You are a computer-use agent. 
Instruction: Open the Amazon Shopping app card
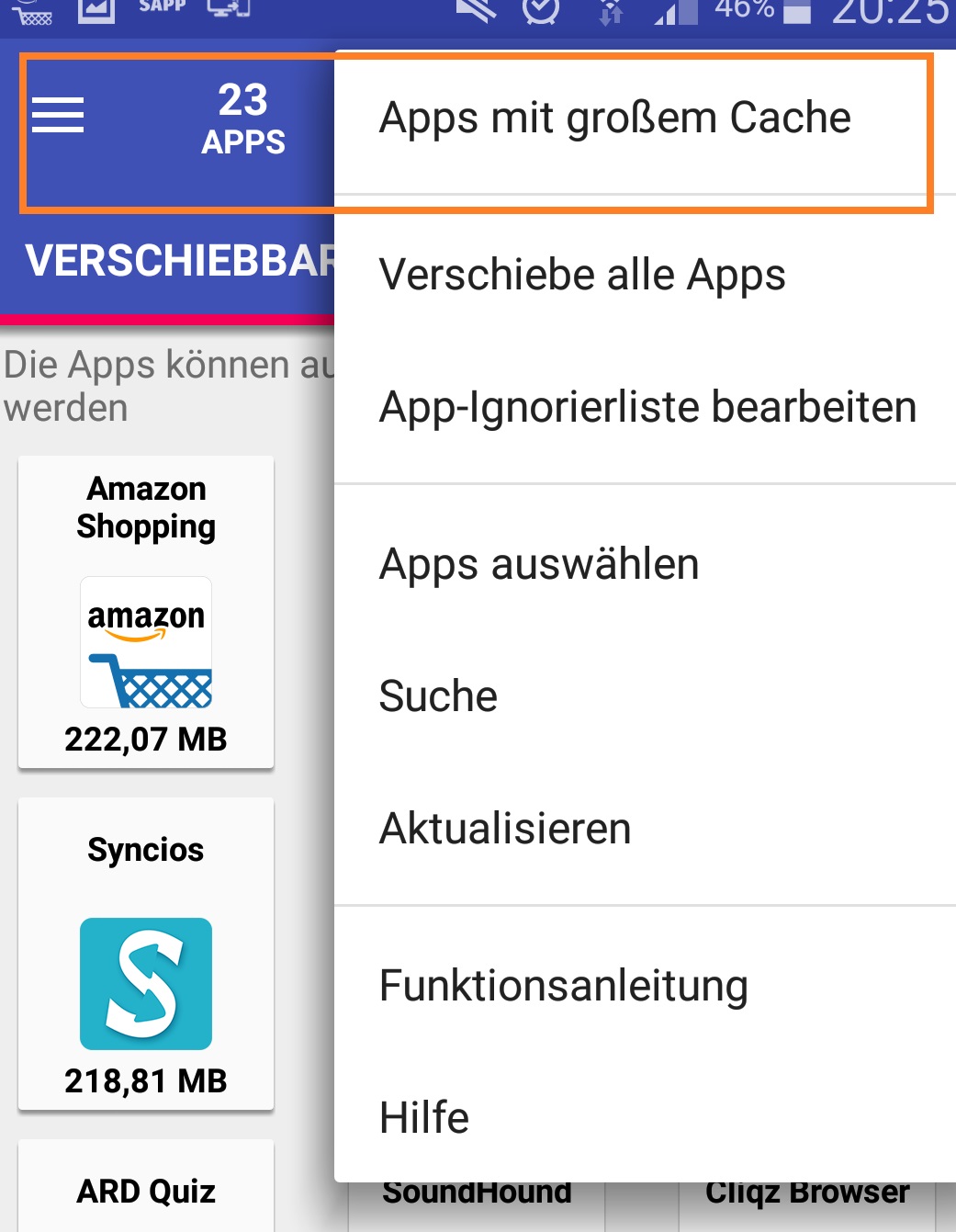pyautogui.click(x=146, y=611)
